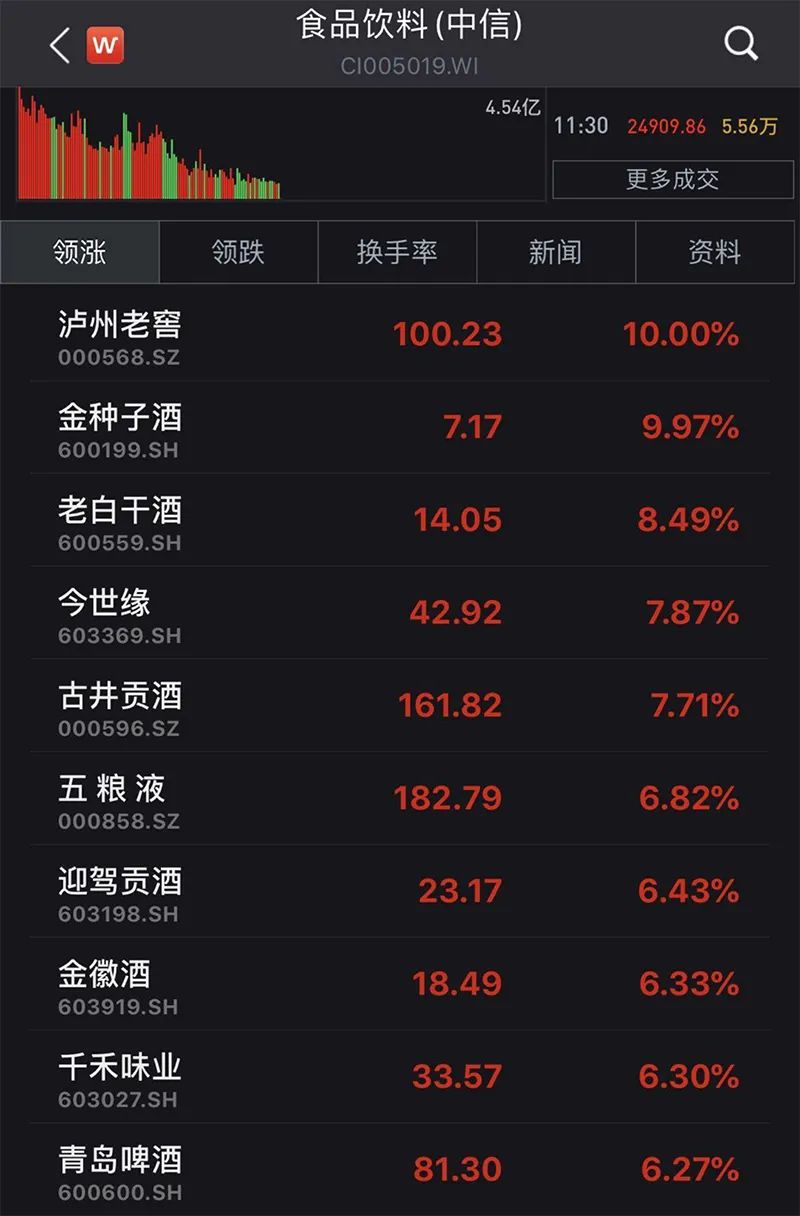Go back using the left arrow
Image resolution: width=800 pixels, height=1216 pixels.
tap(60, 45)
